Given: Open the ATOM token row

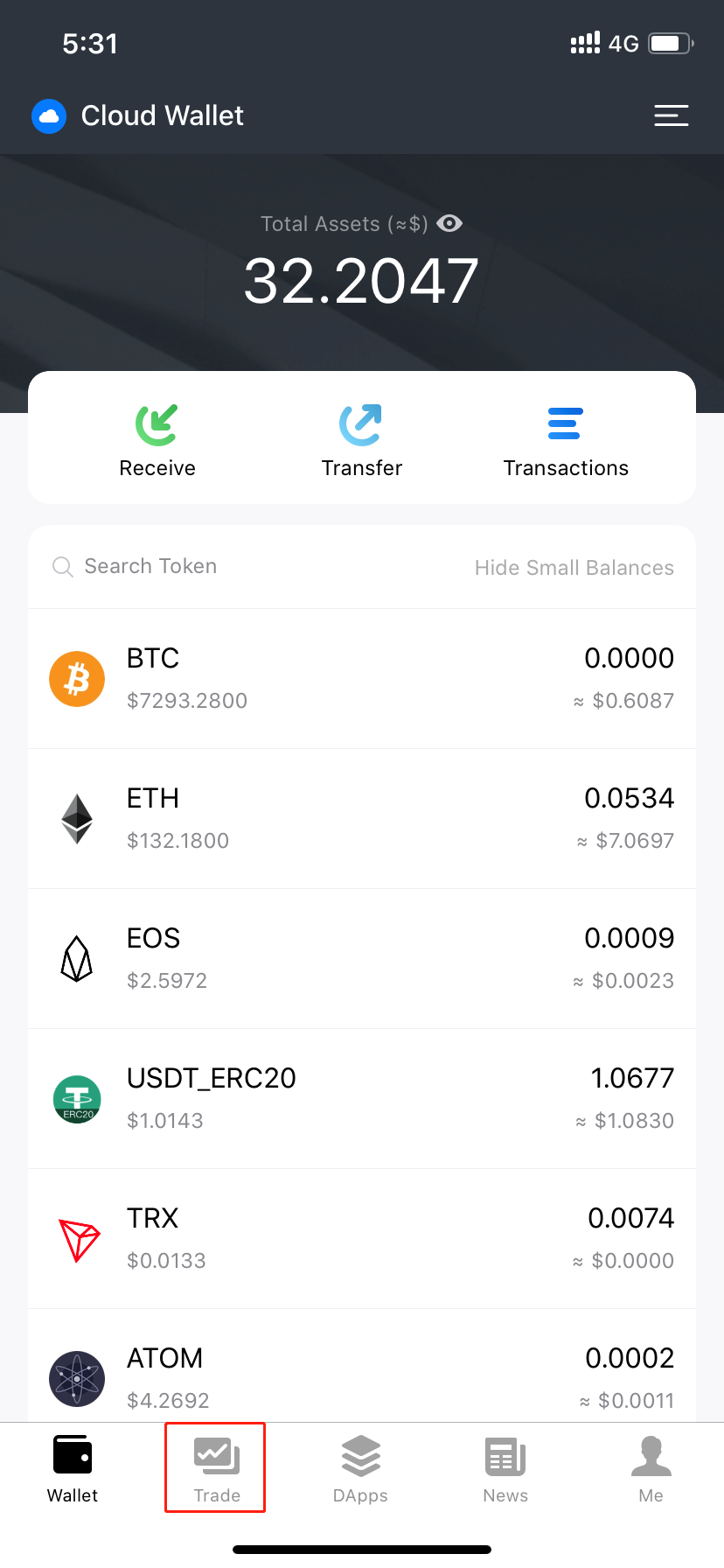Looking at the screenshot, I should [x=362, y=1375].
